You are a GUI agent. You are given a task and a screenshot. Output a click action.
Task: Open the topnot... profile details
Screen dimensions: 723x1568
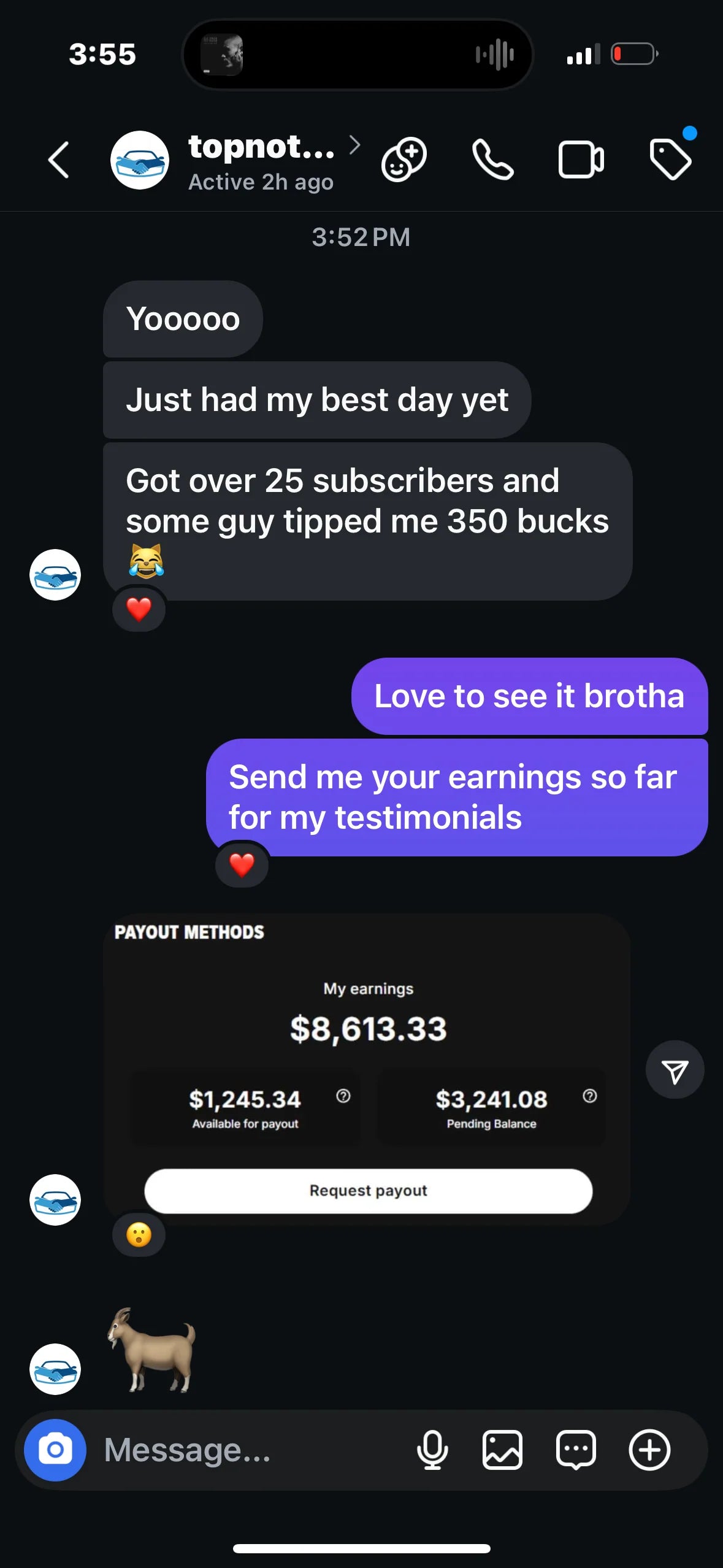coord(261,160)
